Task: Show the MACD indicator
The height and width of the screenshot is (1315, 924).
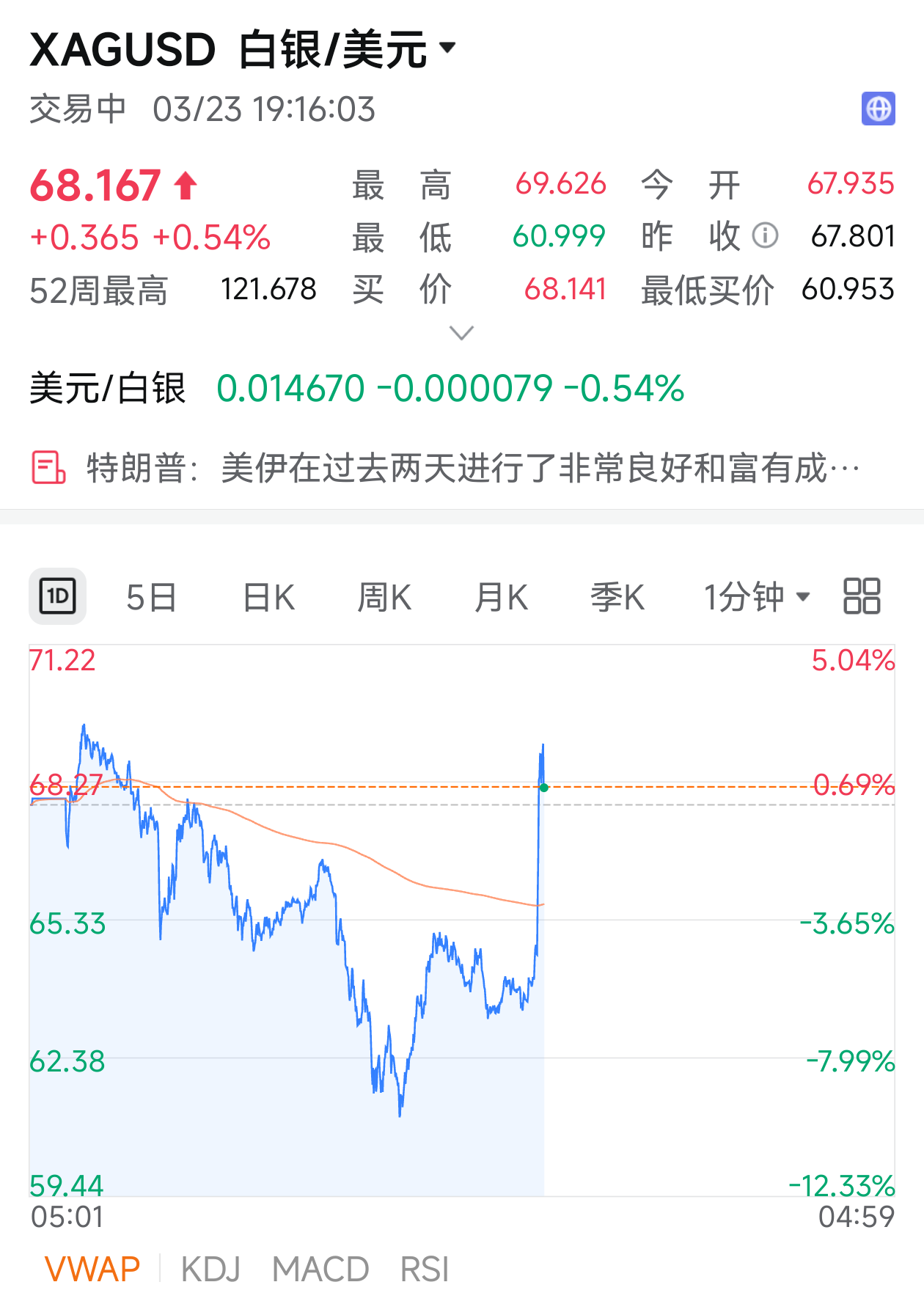Action: click(320, 1270)
